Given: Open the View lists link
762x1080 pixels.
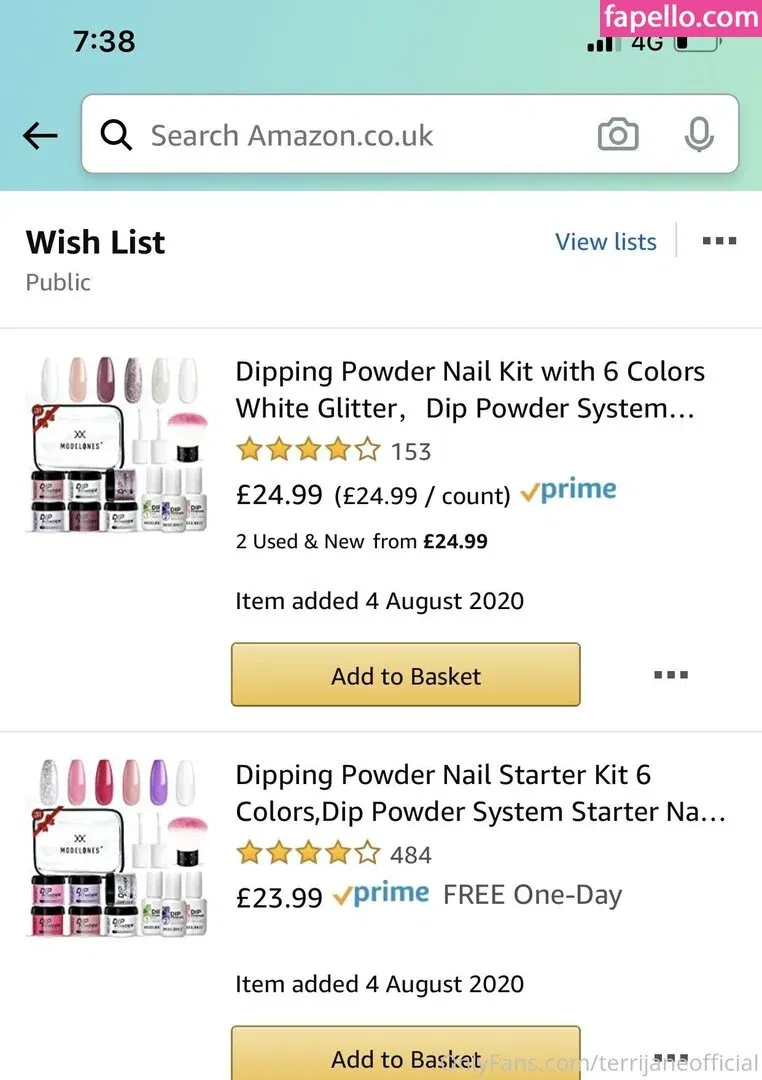Looking at the screenshot, I should coord(606,242).
